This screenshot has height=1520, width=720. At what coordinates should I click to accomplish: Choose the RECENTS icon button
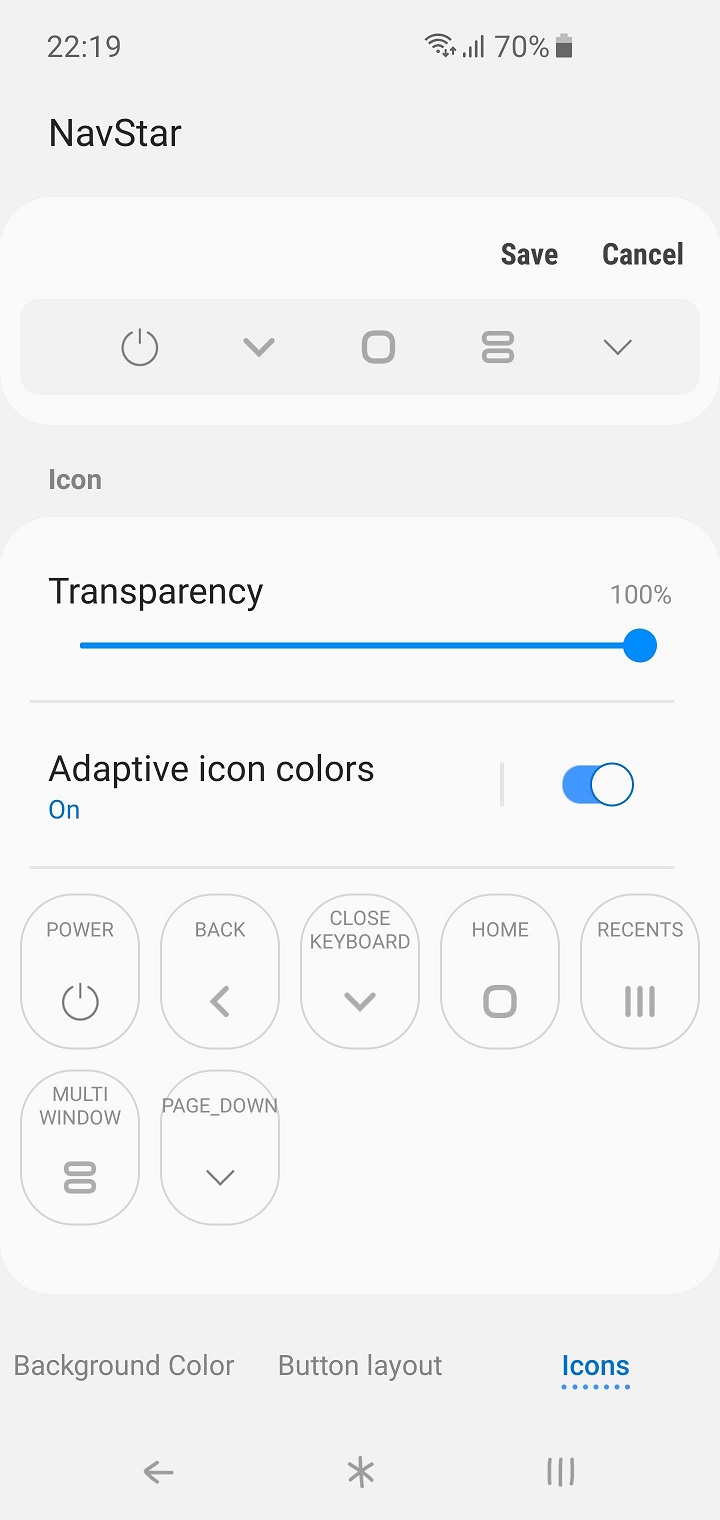(x=640, y=972)
